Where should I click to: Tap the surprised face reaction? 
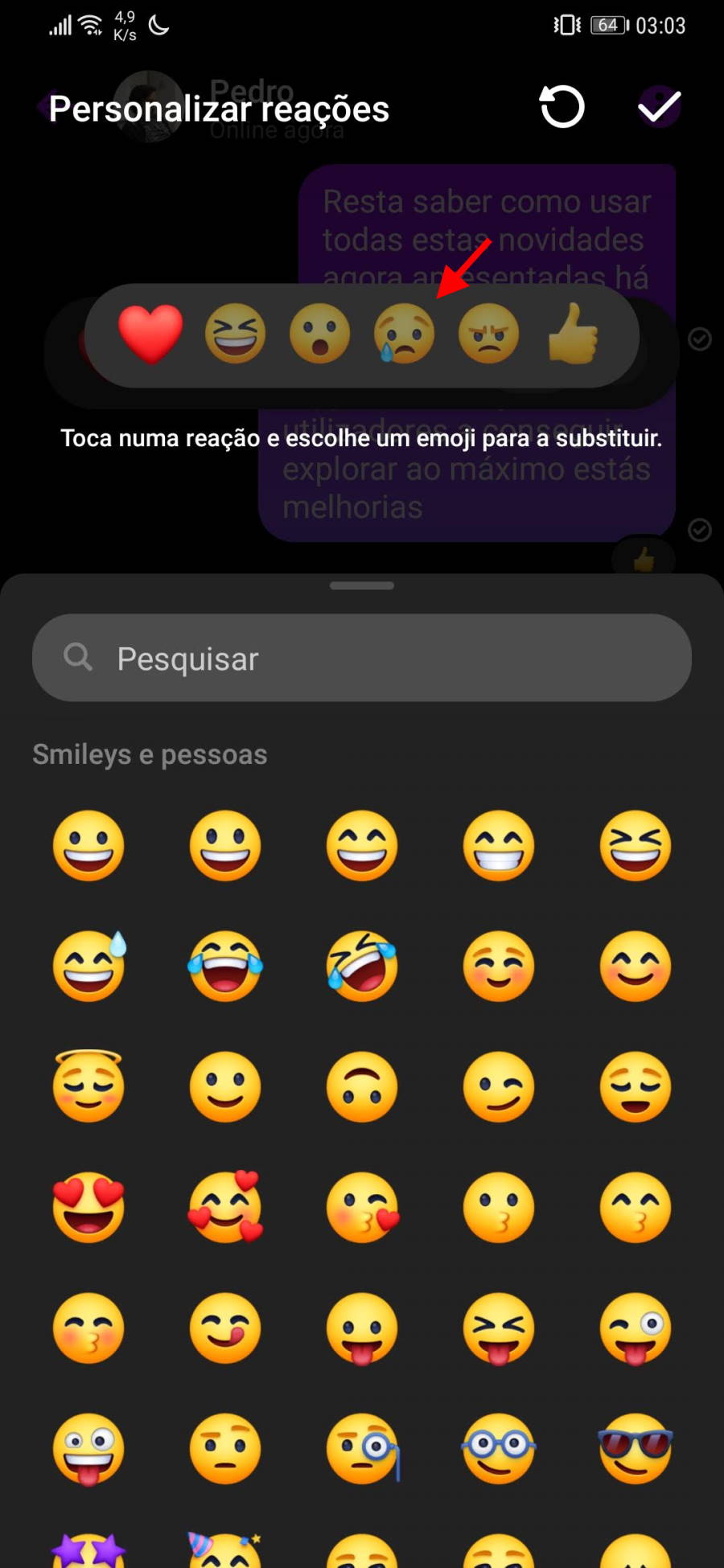[x=319, y=335]
